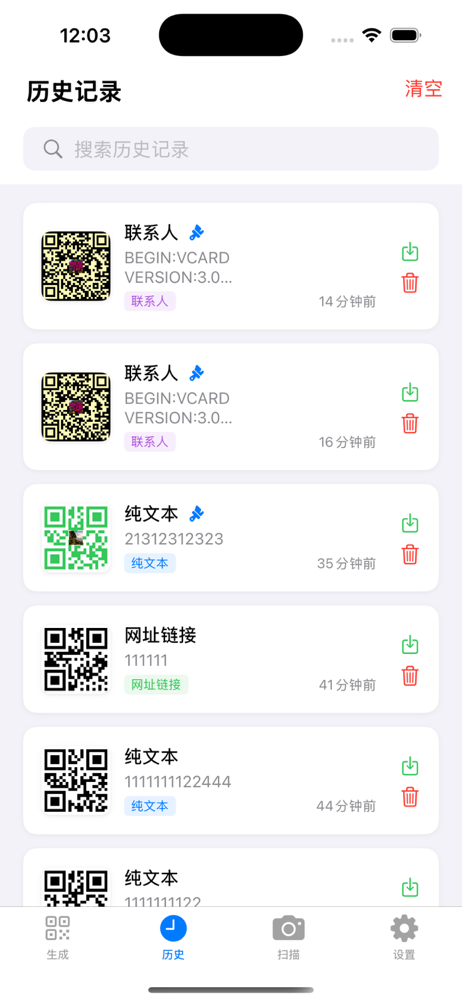Delete the 1111111122444 record

(x=410, y=797)
